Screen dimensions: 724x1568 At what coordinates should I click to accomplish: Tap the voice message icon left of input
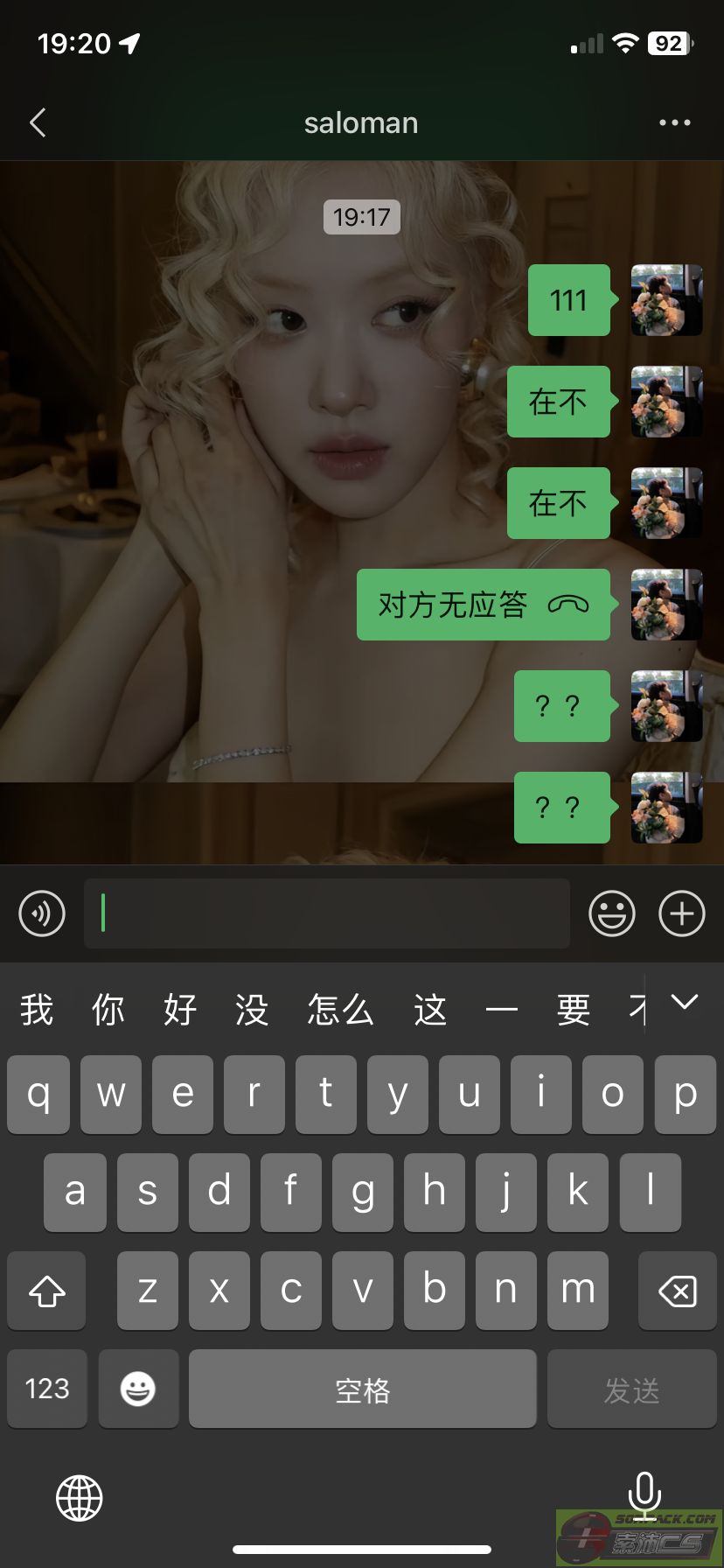(40, 913)
